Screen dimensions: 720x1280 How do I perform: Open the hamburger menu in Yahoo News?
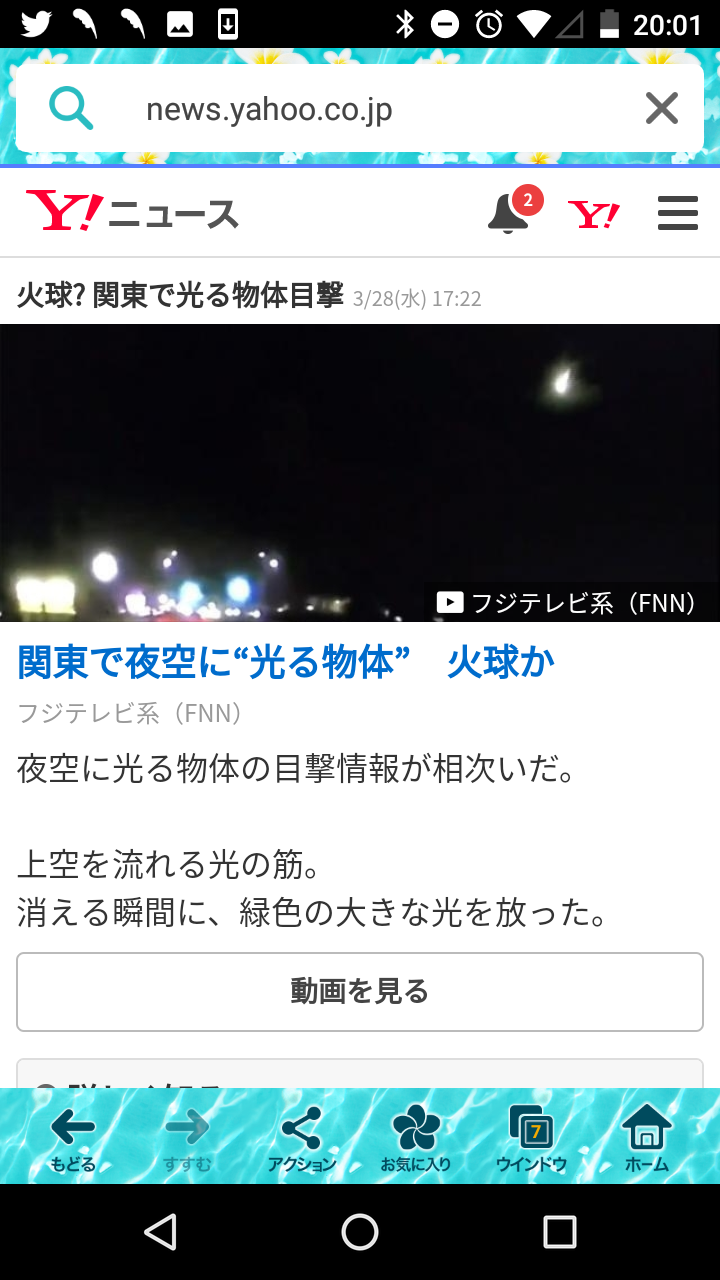(x=677, y=213)
